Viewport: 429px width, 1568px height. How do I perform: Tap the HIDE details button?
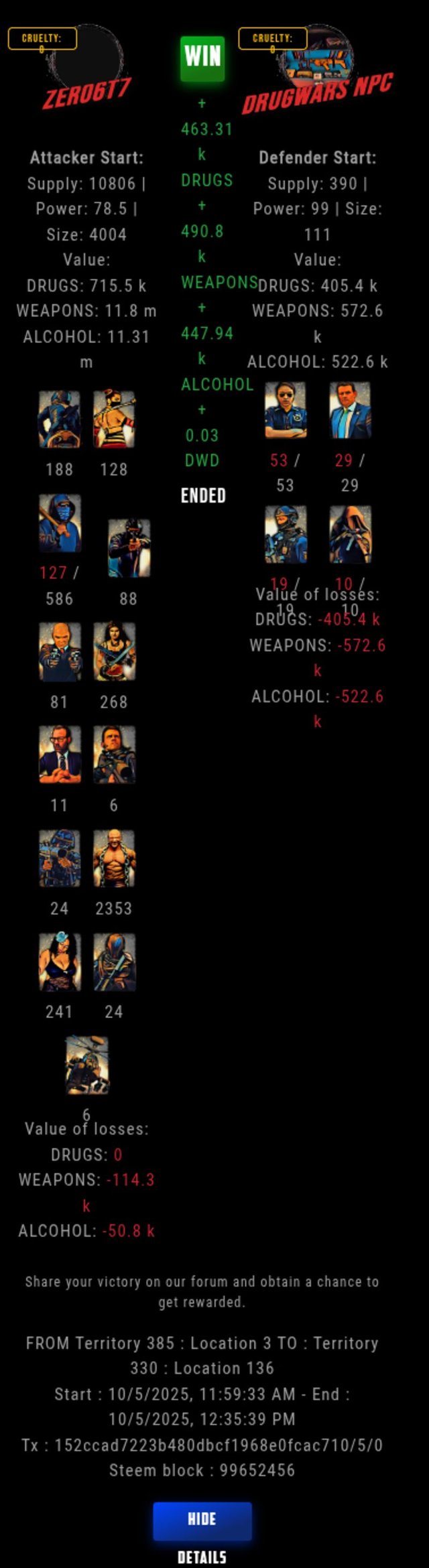coord(202,1520)
